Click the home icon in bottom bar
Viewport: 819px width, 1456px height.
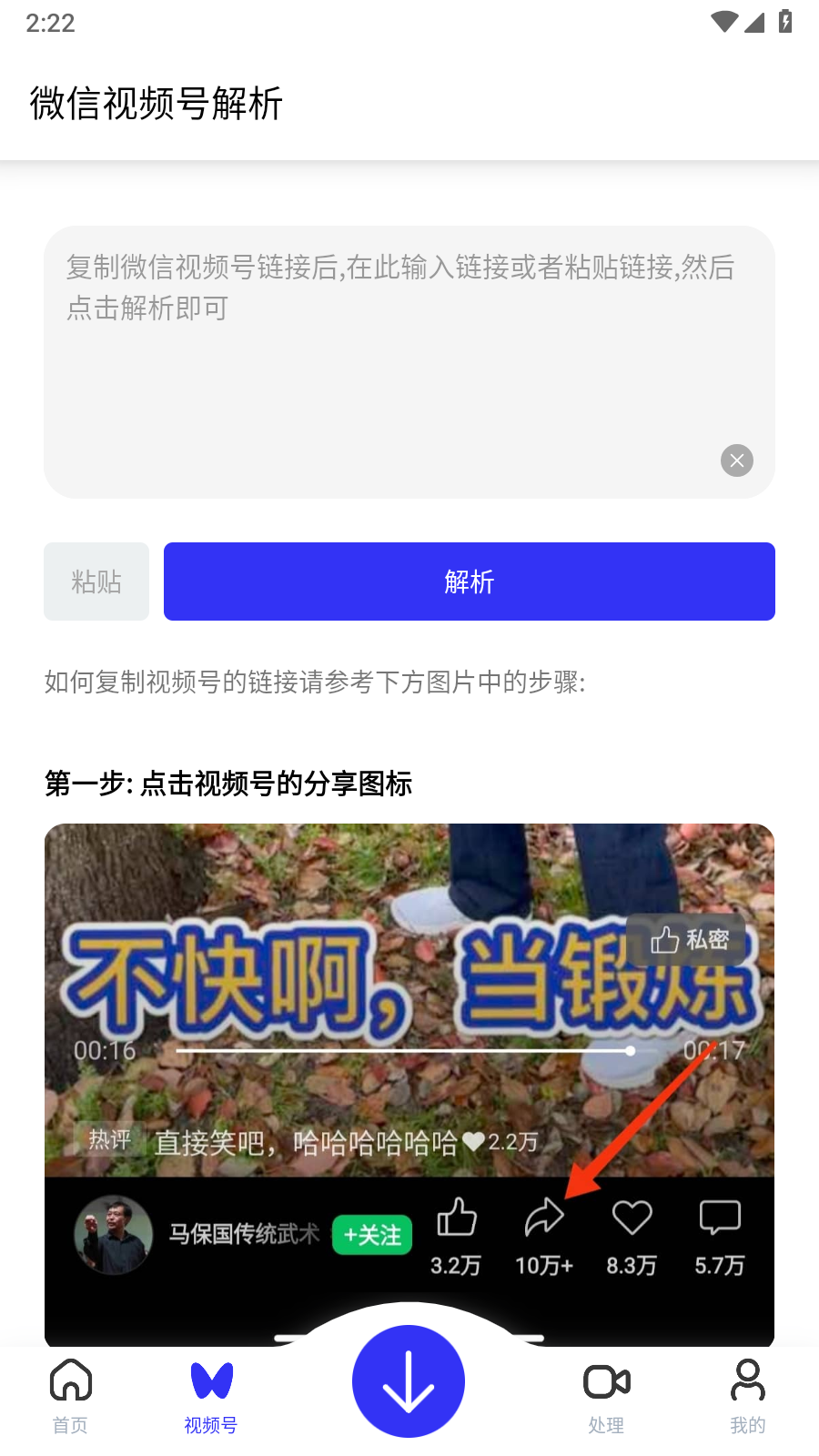(x=71, y=1380)
